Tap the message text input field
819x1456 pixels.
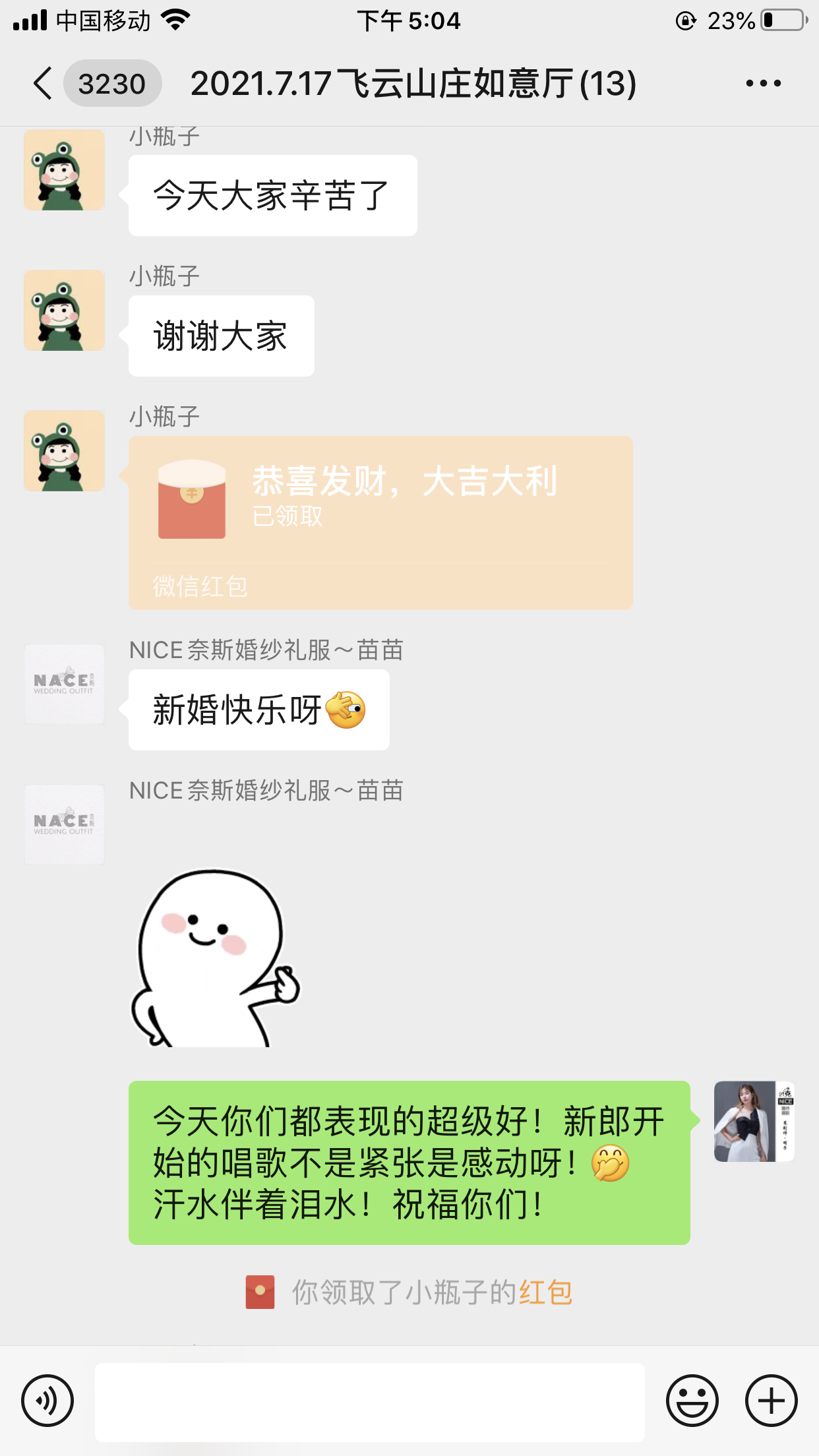click(x=369, y=1402)
